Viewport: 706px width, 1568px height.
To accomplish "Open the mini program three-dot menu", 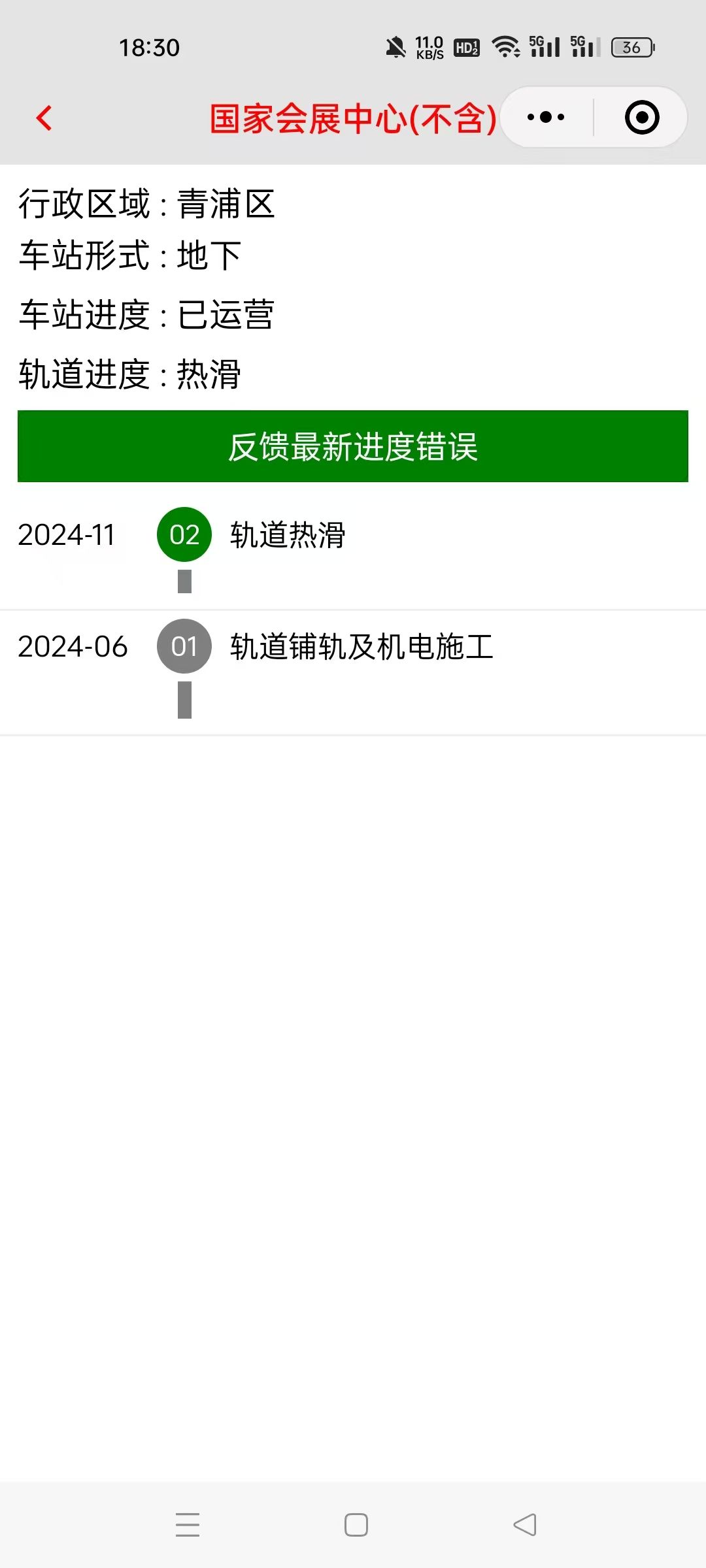I will [x=546, y=118].
